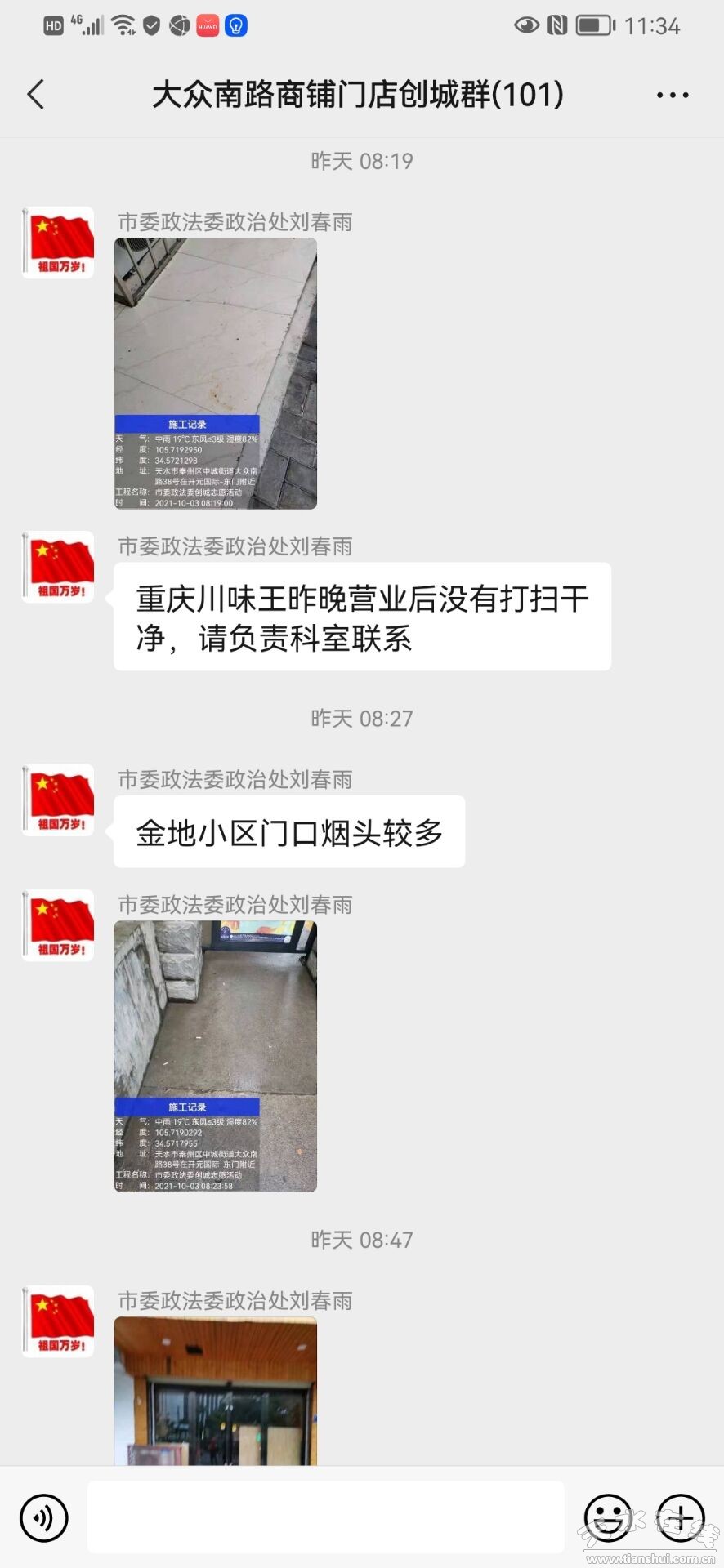Open the white tile floor photo
The height and width of the screenshot is (1568, 724).
point(215,373)
